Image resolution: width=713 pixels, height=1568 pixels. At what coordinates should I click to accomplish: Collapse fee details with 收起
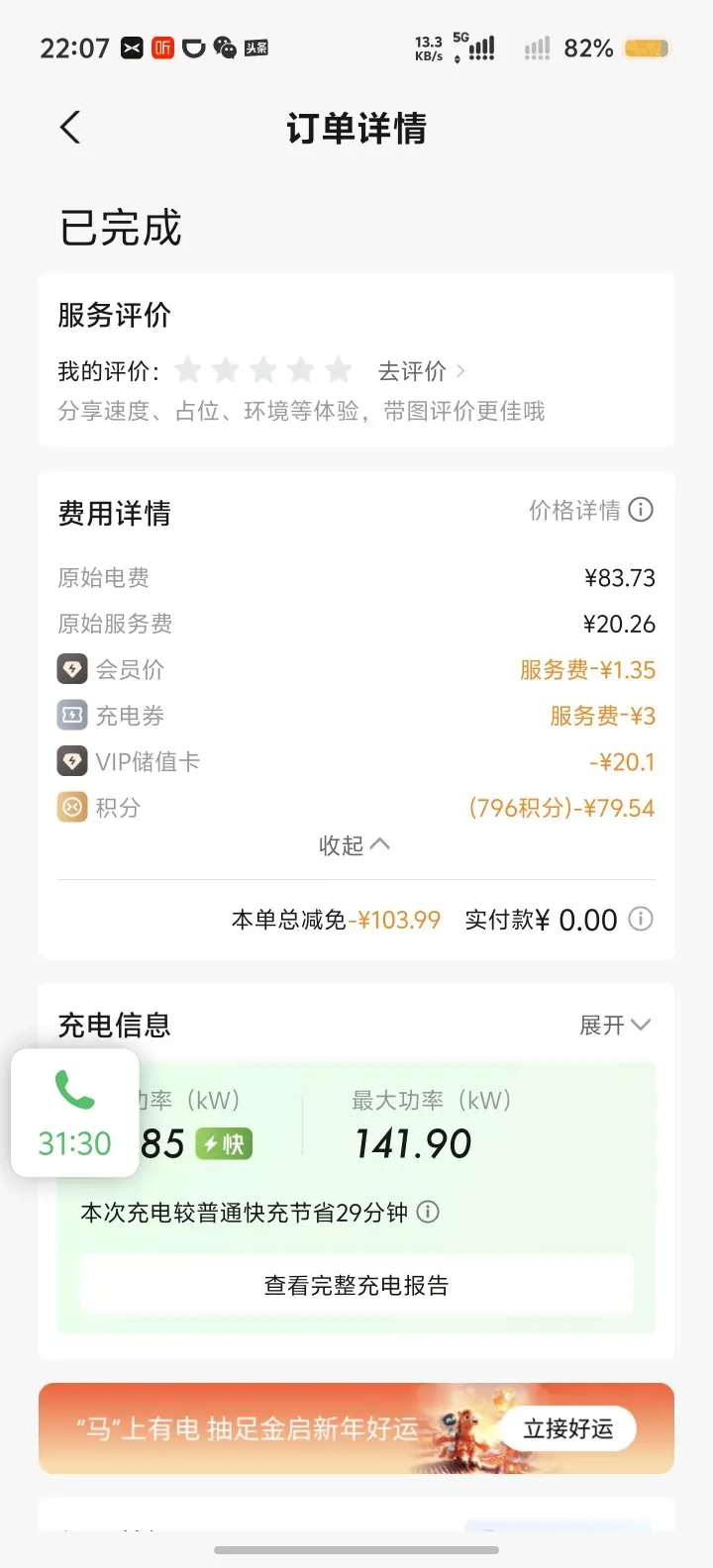[355, 844]
